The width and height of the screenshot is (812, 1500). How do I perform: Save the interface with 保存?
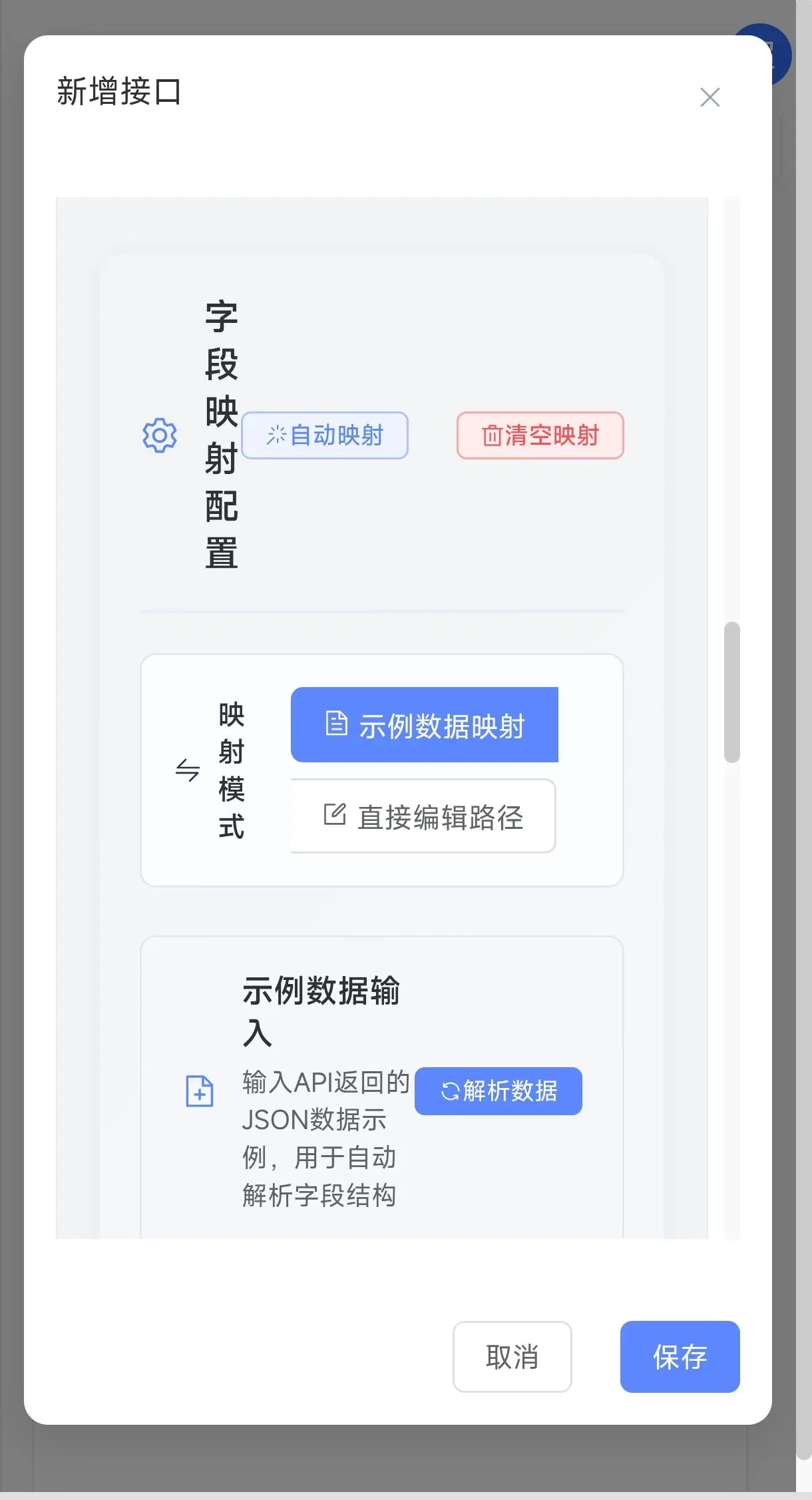(680, 1356)
